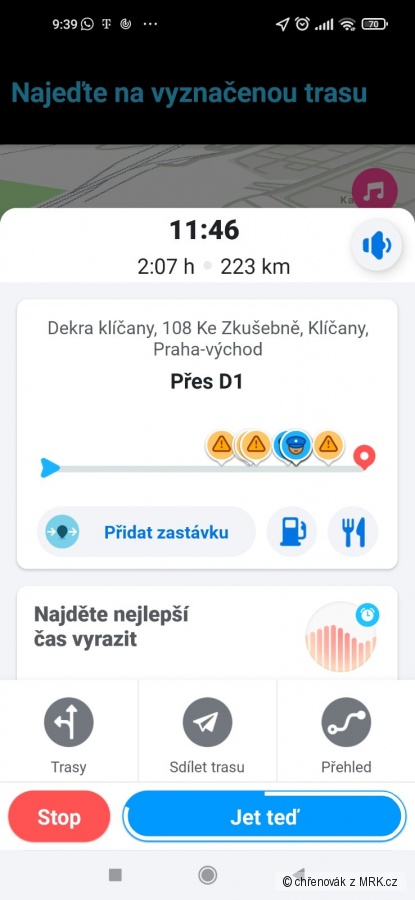Open the Najděte nejlepší čas vyrazit card
This screenshot has width=415, height=900.
click(x=207, y=633)
